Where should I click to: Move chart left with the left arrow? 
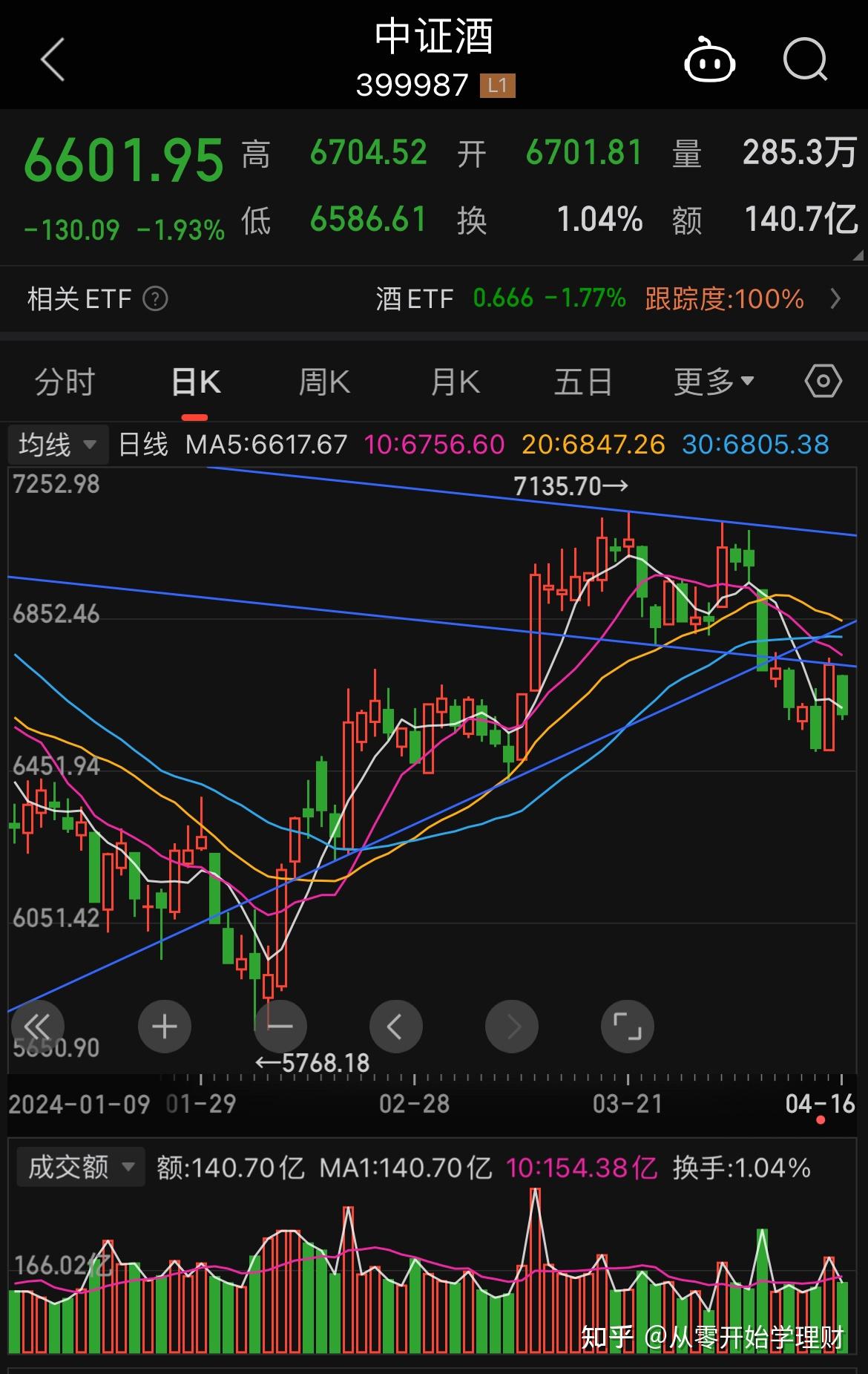(x=395, y=1027)
